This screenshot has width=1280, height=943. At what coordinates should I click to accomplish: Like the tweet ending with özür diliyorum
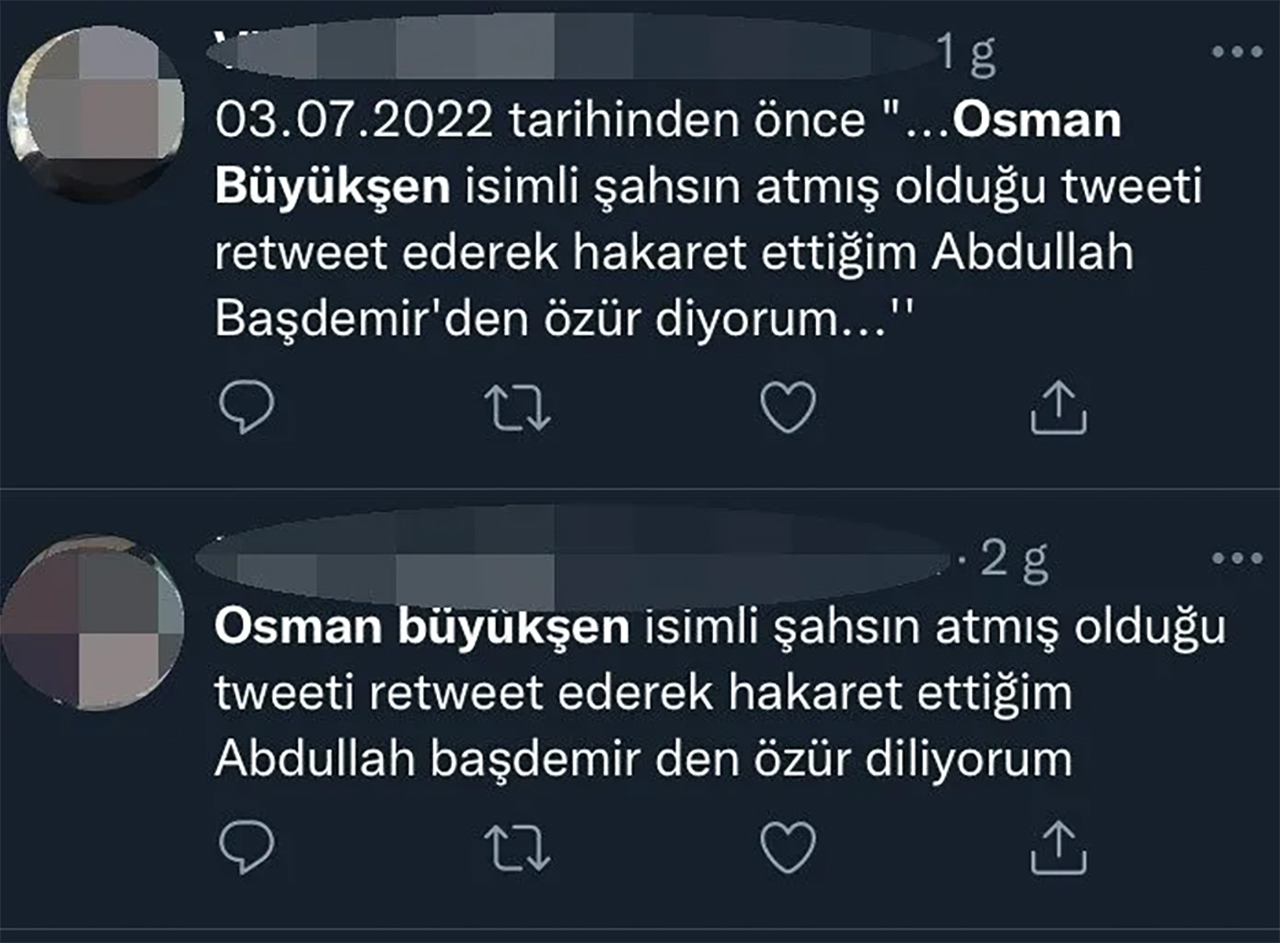coord(788,849)
